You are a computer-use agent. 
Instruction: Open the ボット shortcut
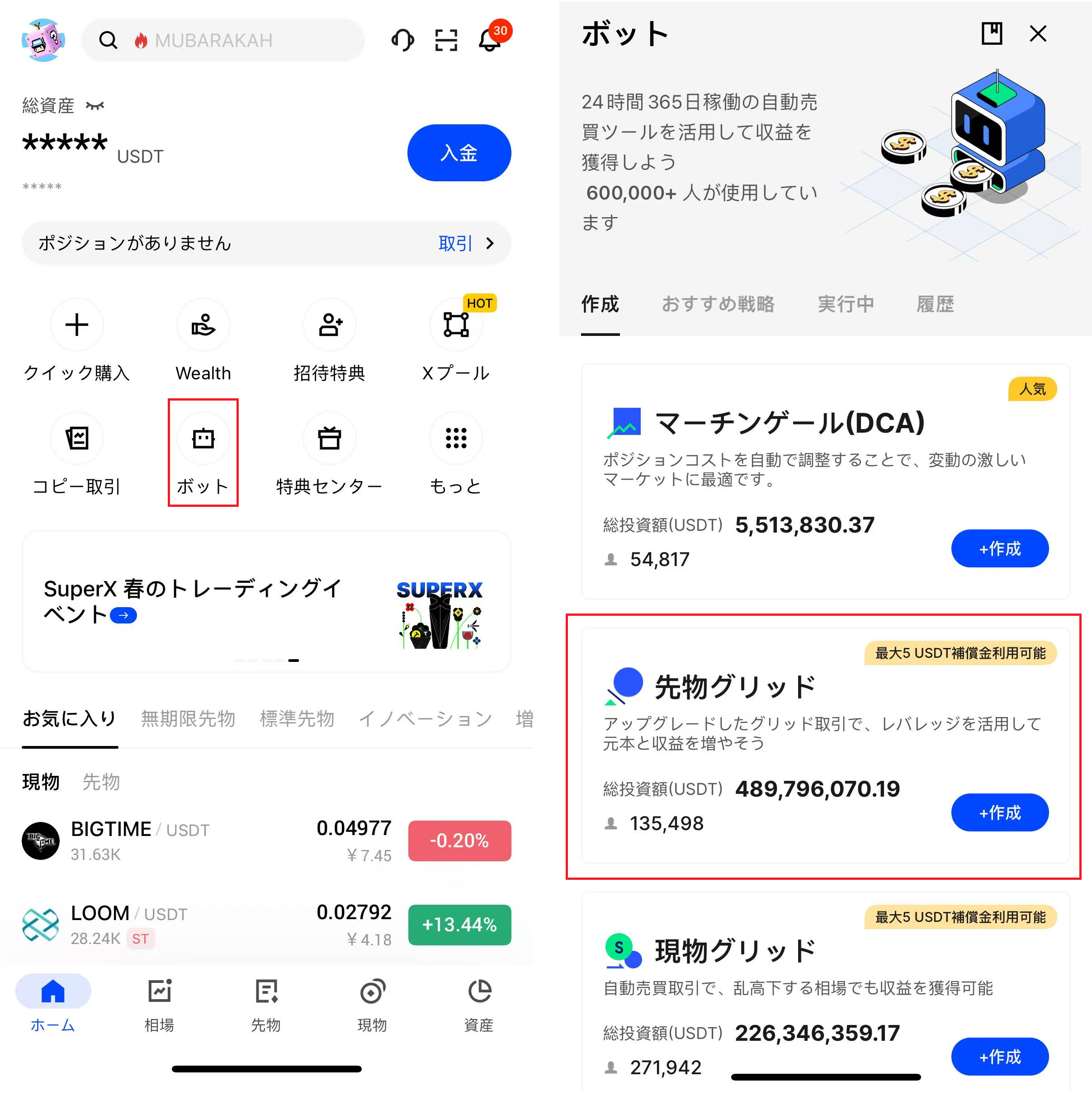click(x=203, y=453)
